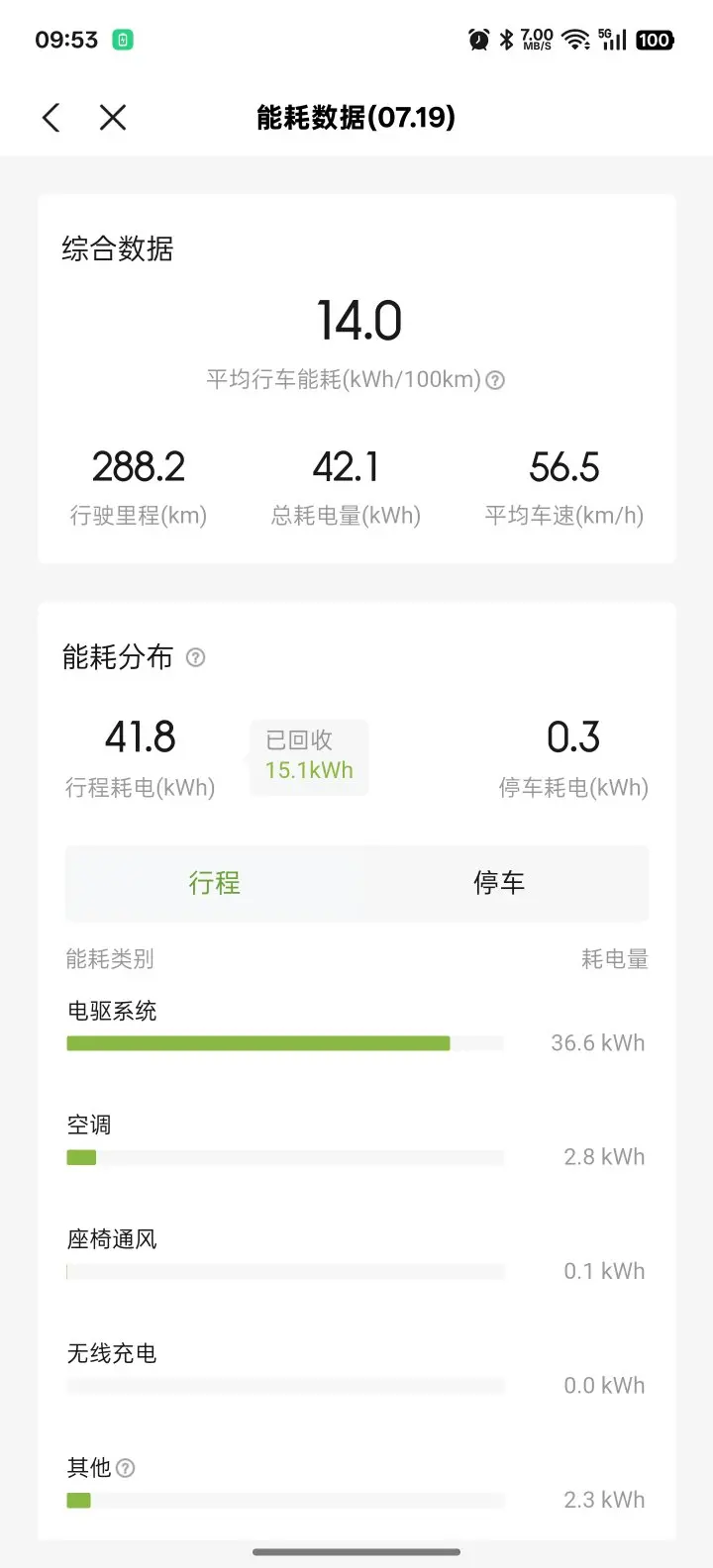Image resolution: width=713 pixels, height=1568 pixels.
Task: Go back using the arrow icon
Action: [x=51, y=118]
